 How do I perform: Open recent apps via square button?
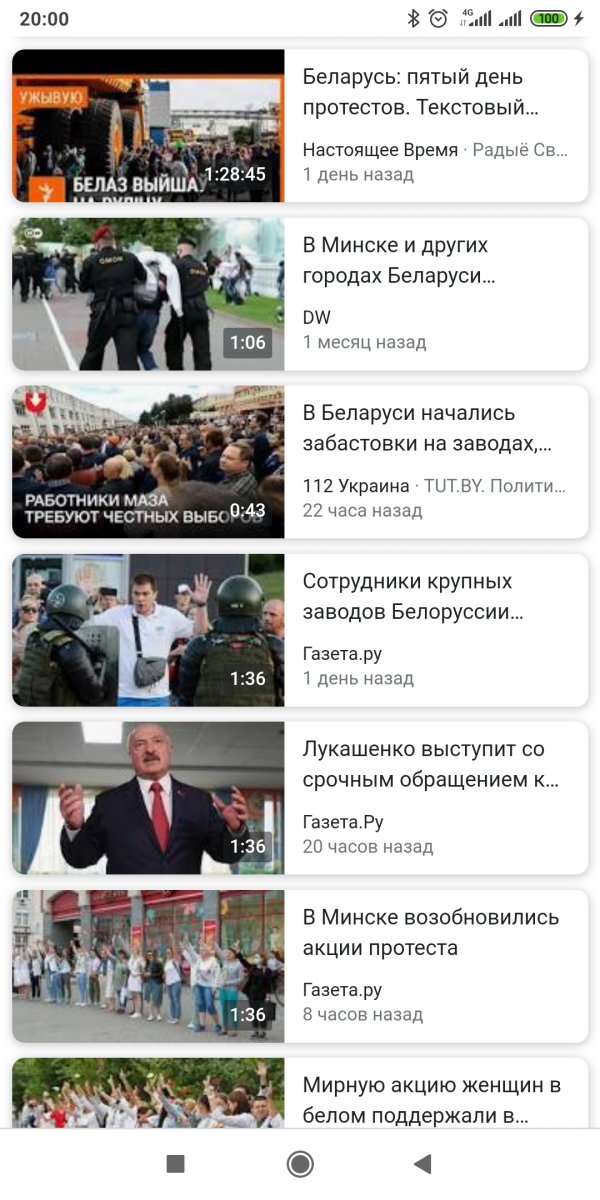click(176, 1163)
